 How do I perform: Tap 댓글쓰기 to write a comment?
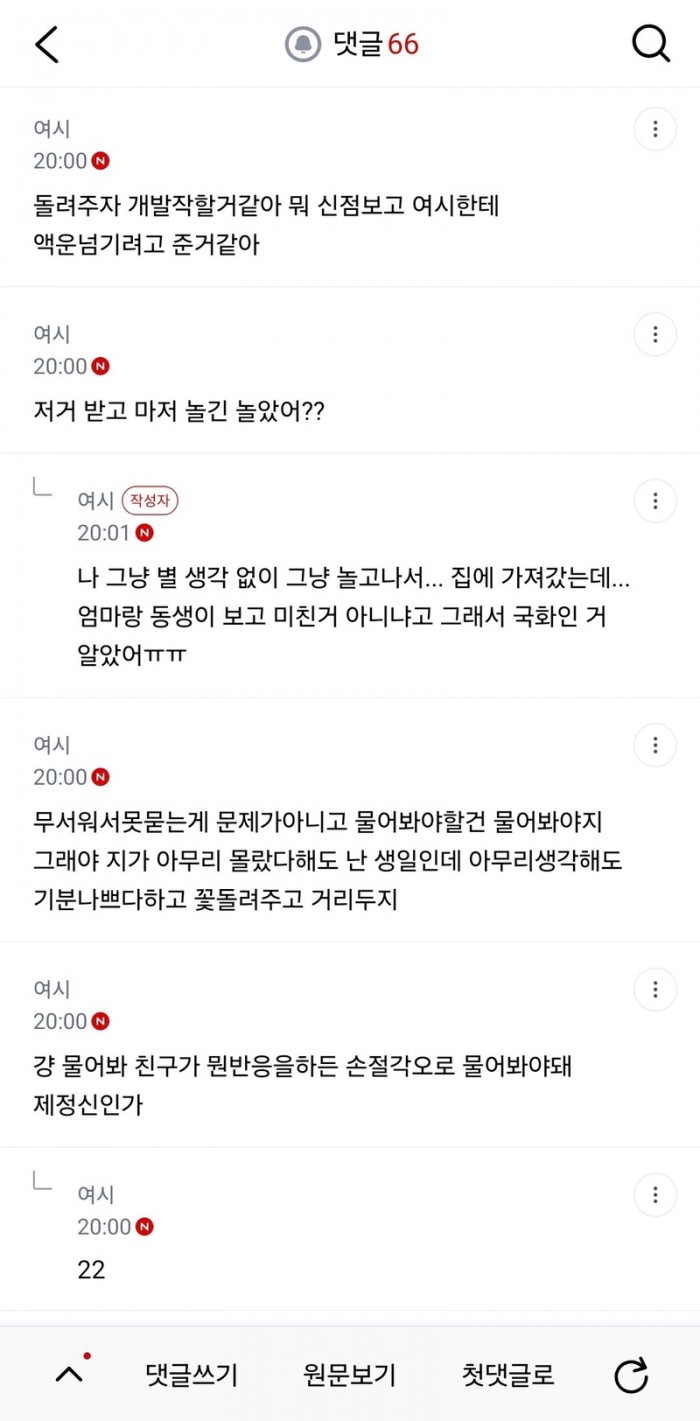point(192,1375)
